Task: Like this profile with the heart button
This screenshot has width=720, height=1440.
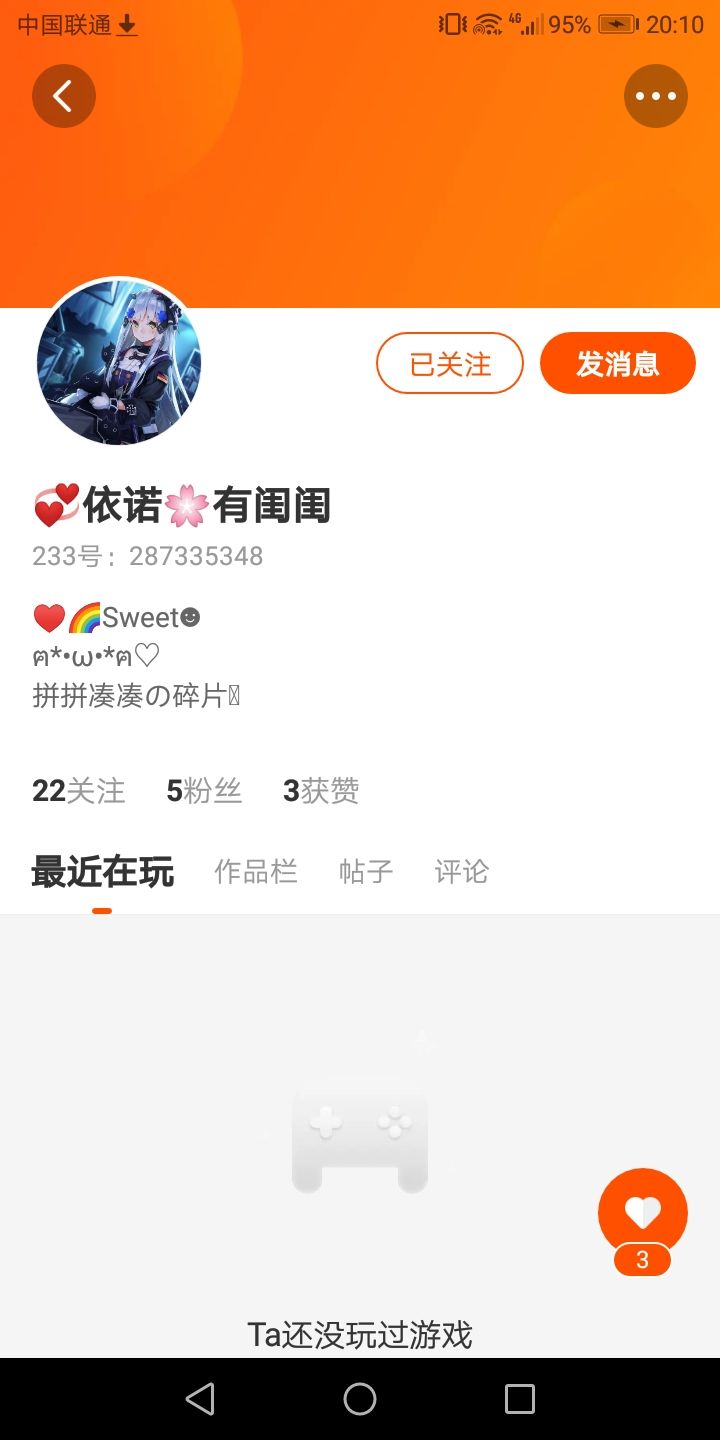Action: [642, 1212]
